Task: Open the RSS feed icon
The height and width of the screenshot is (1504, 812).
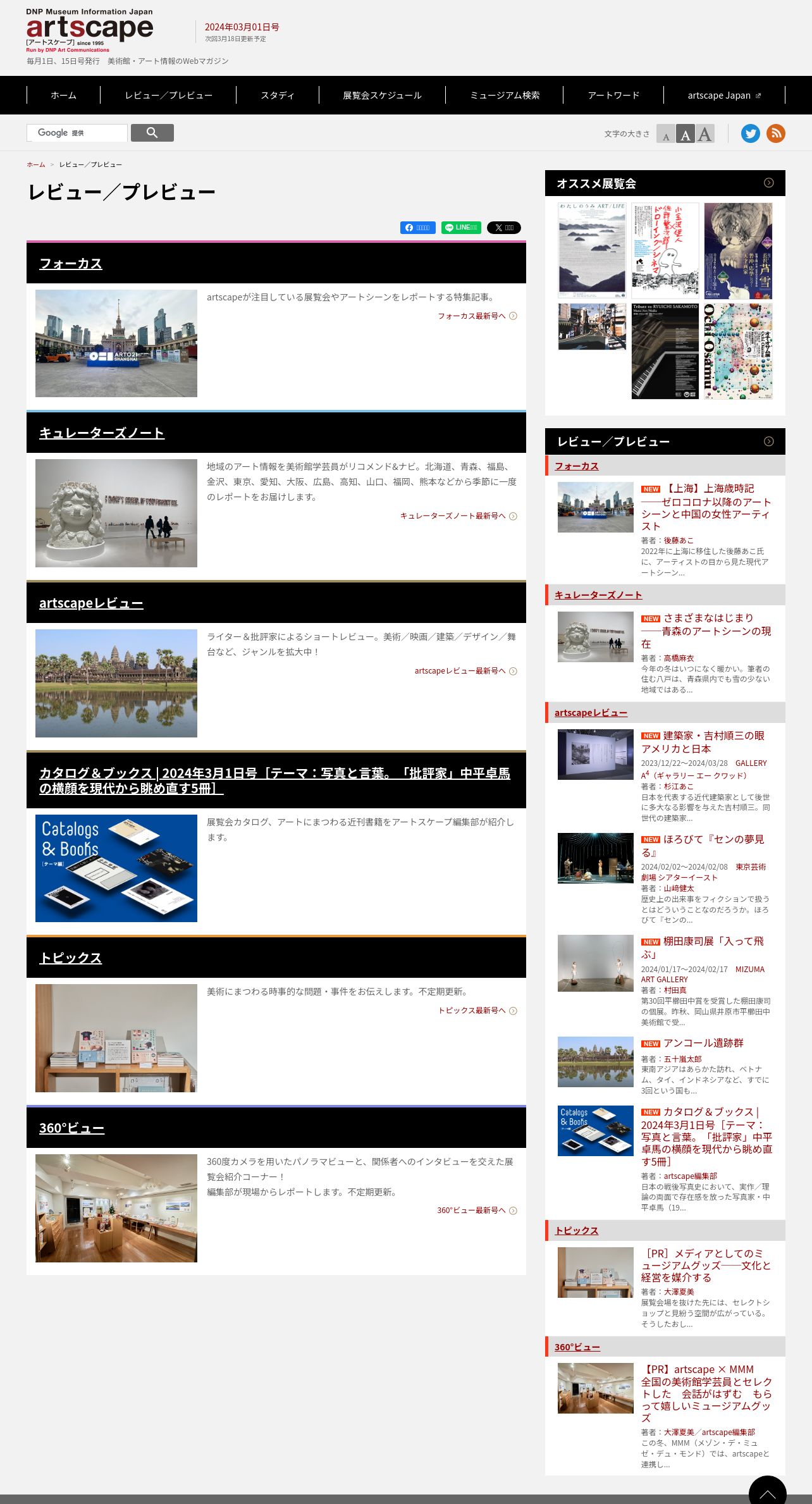Action: click(x=776, y=133)
